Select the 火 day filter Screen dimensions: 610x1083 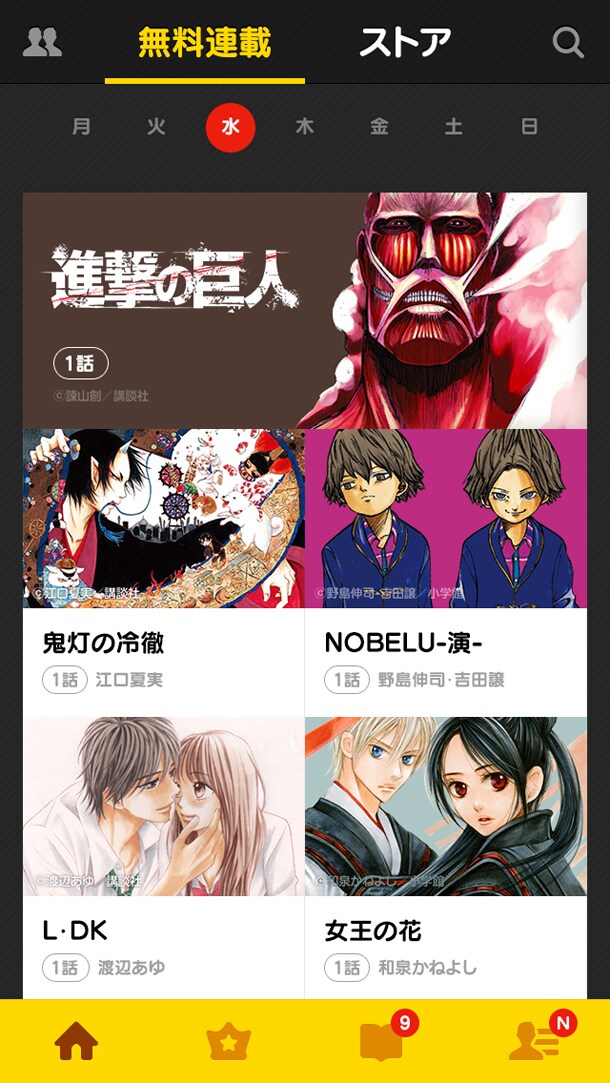tap(156, 127)
